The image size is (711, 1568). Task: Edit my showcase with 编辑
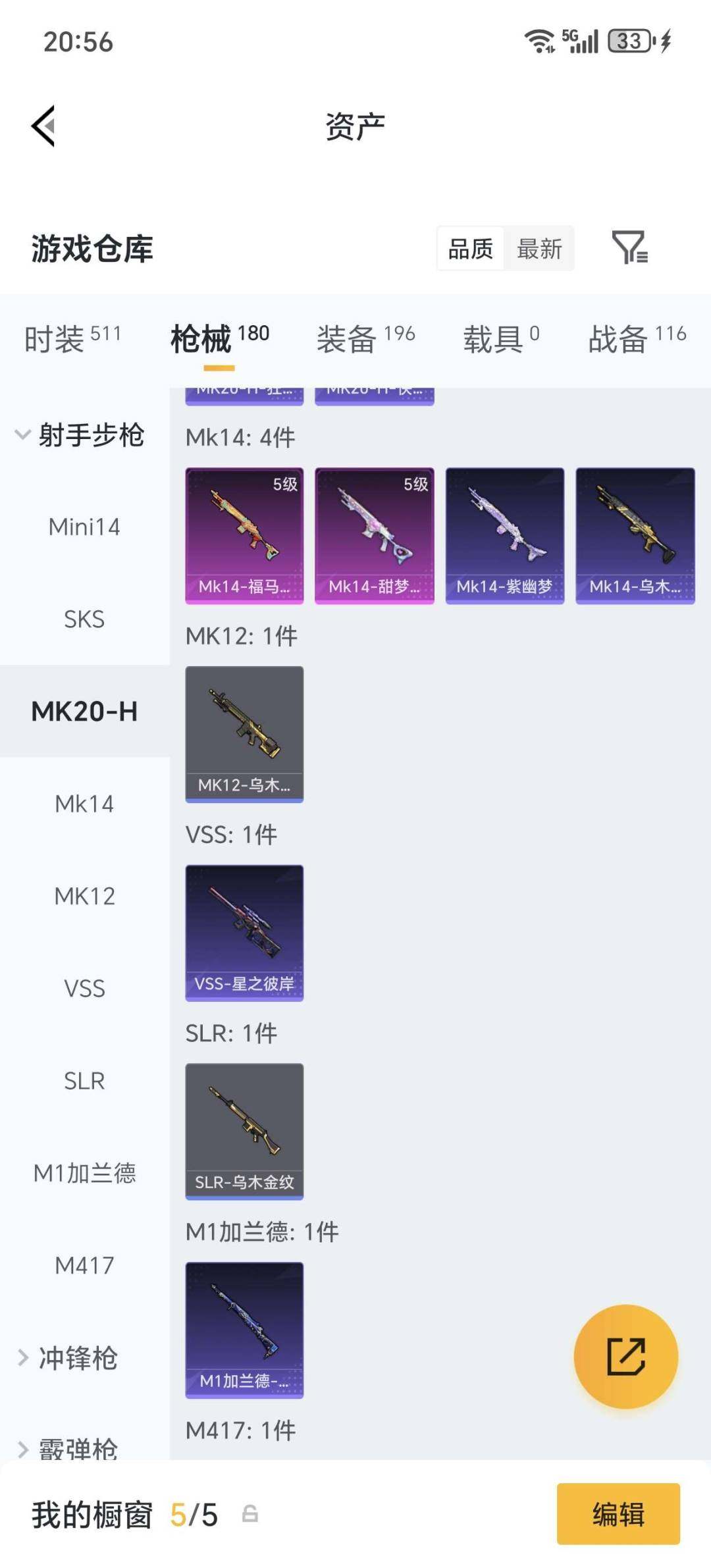tap(618, 1513)
